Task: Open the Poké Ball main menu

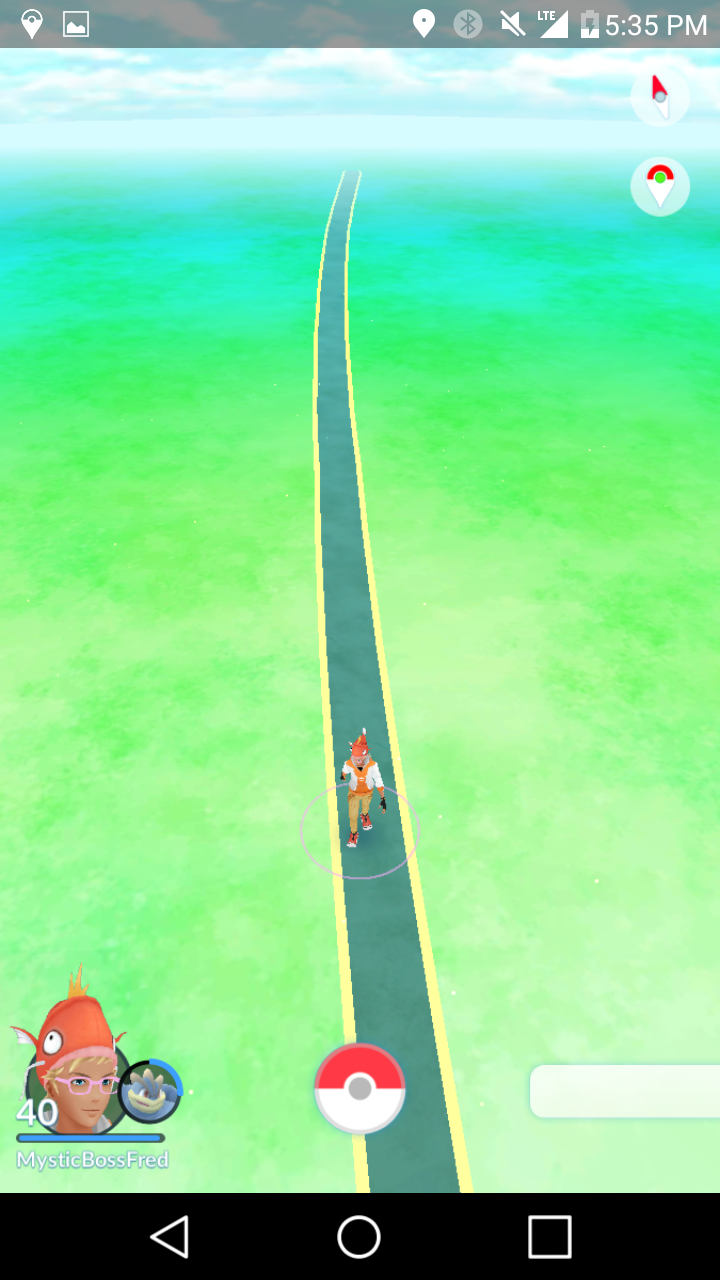Action: (360, 1089)
